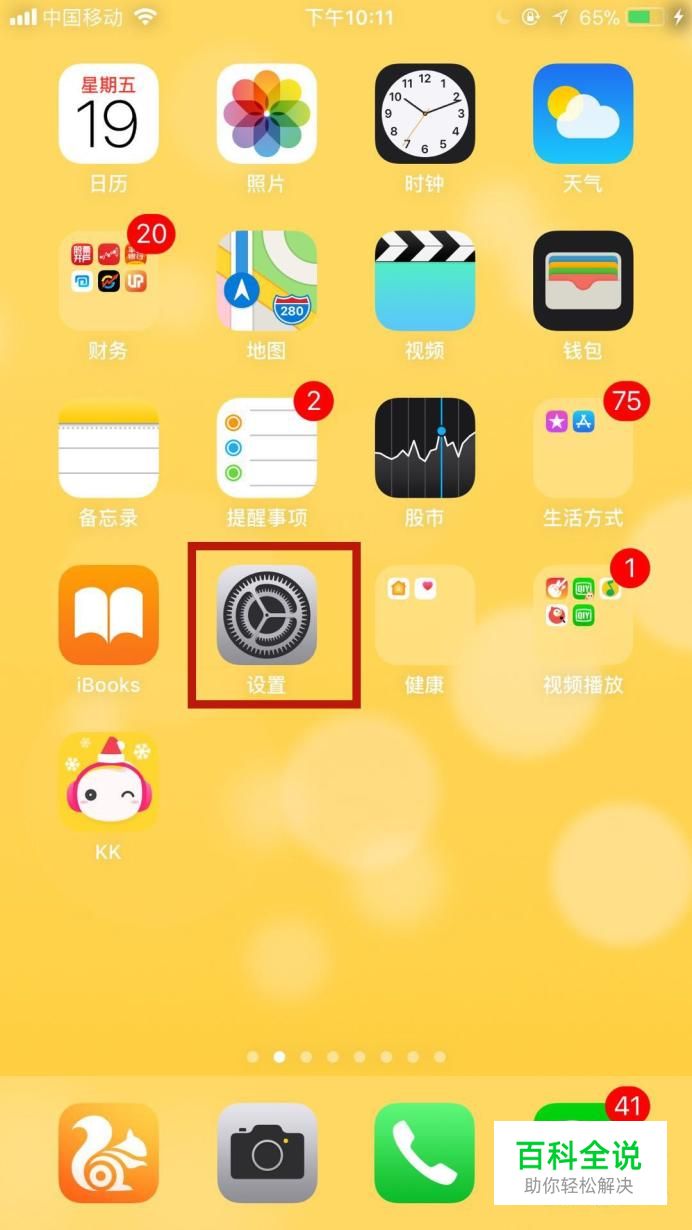Image resolution: width=692 pixels, height=1230 pixels.
Task: Launch the iBooks app
Action: pyautogui.click(x=108, y=615)
